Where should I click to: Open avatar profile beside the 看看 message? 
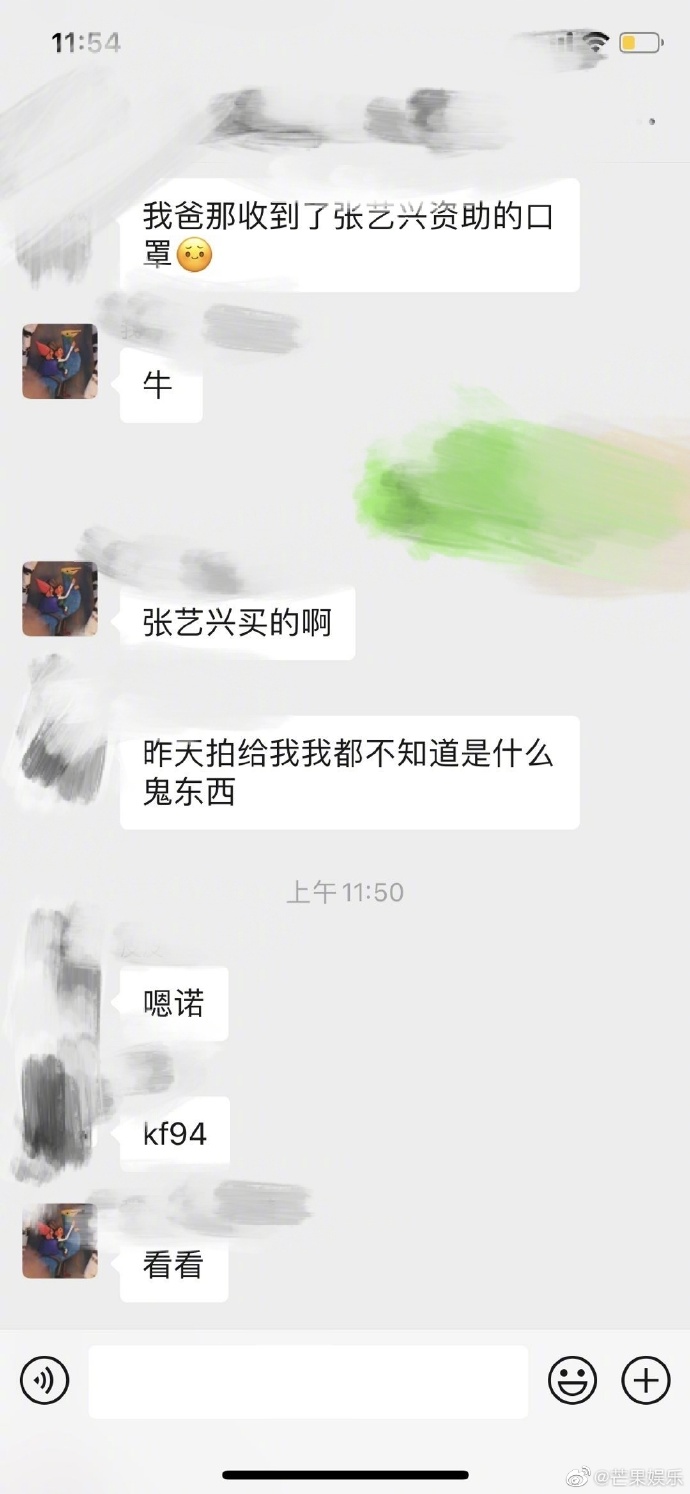click(60, 1241)
